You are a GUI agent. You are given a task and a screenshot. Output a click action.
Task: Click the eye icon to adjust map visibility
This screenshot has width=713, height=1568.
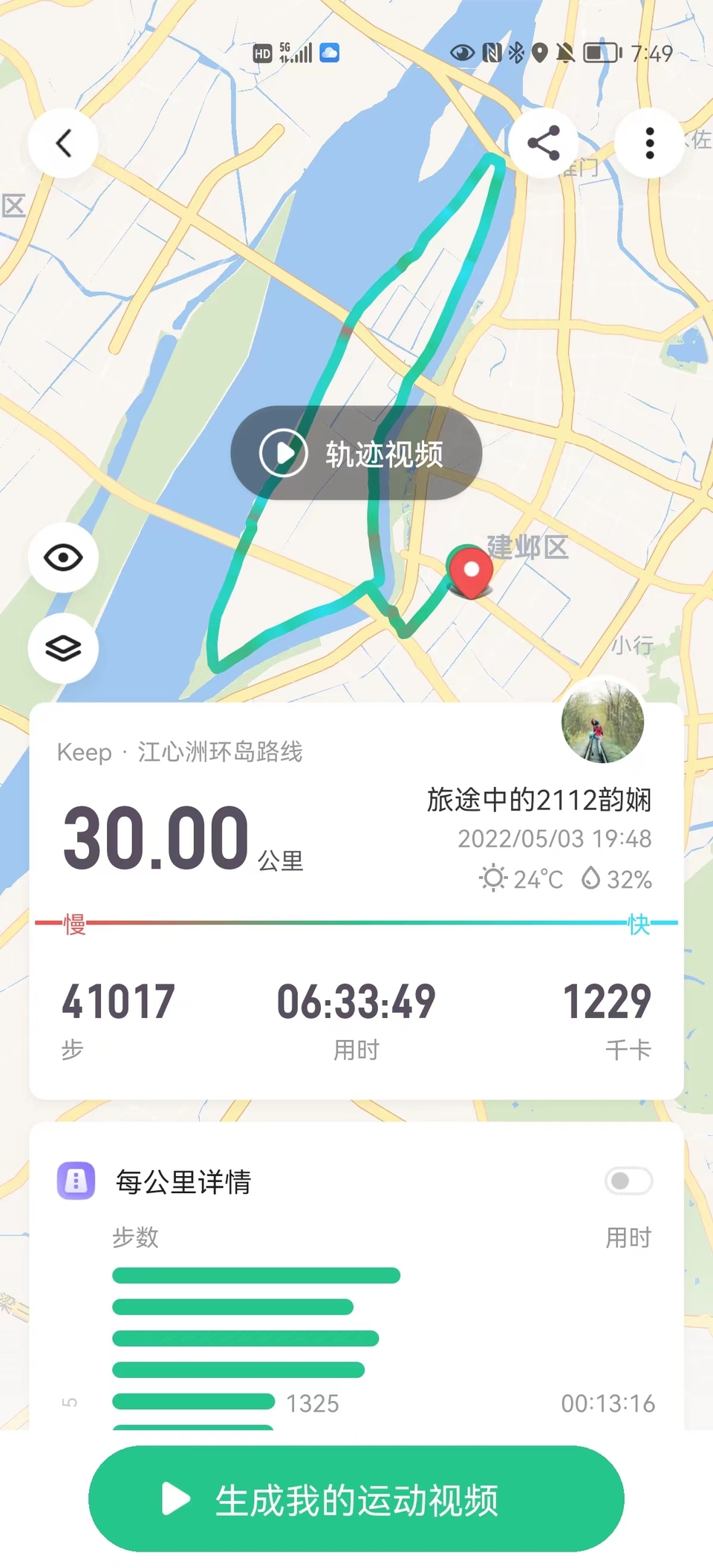pos(63,558)
